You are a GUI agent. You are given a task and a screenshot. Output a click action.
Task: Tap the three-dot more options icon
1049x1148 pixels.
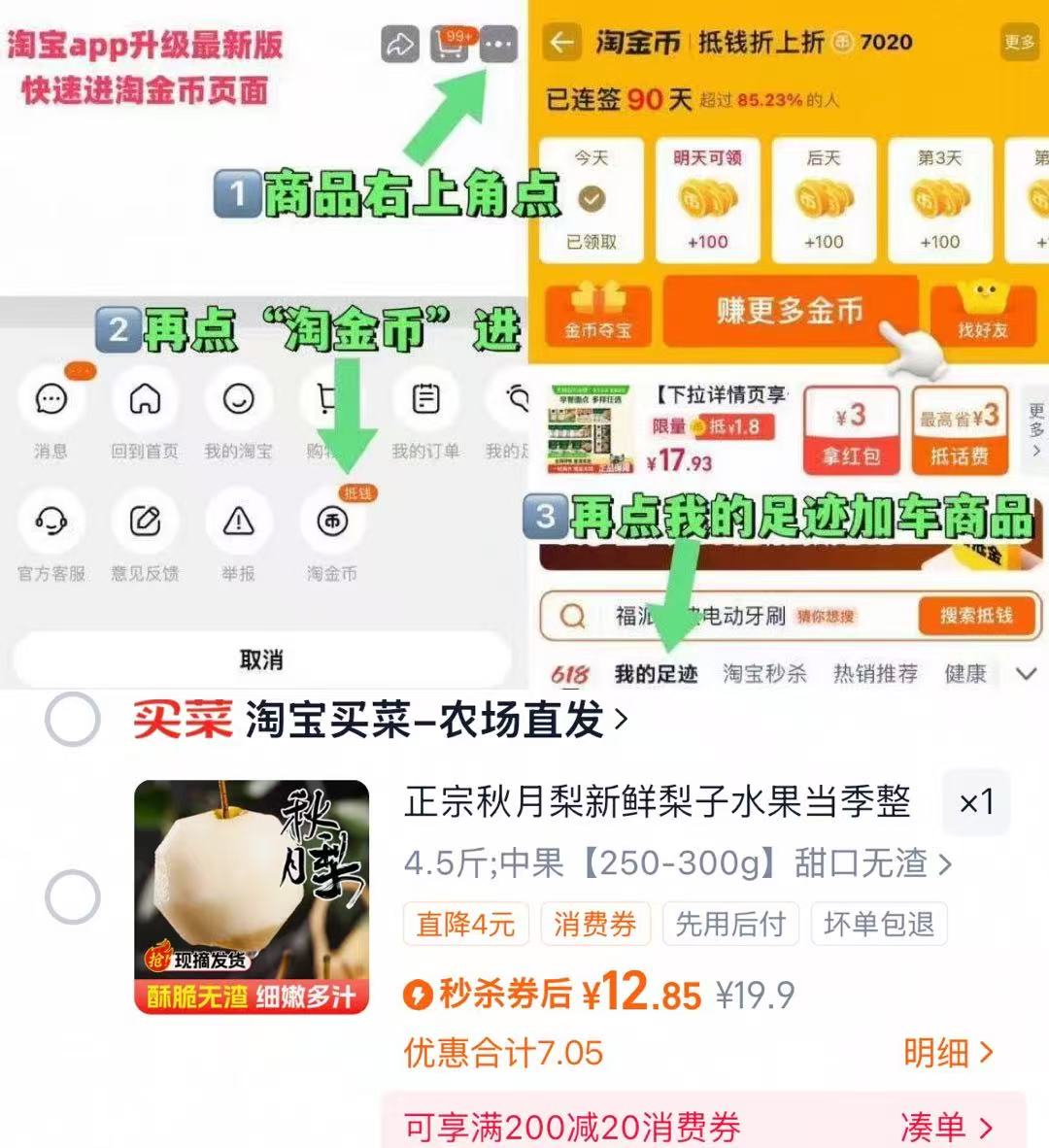click(498, 44)
